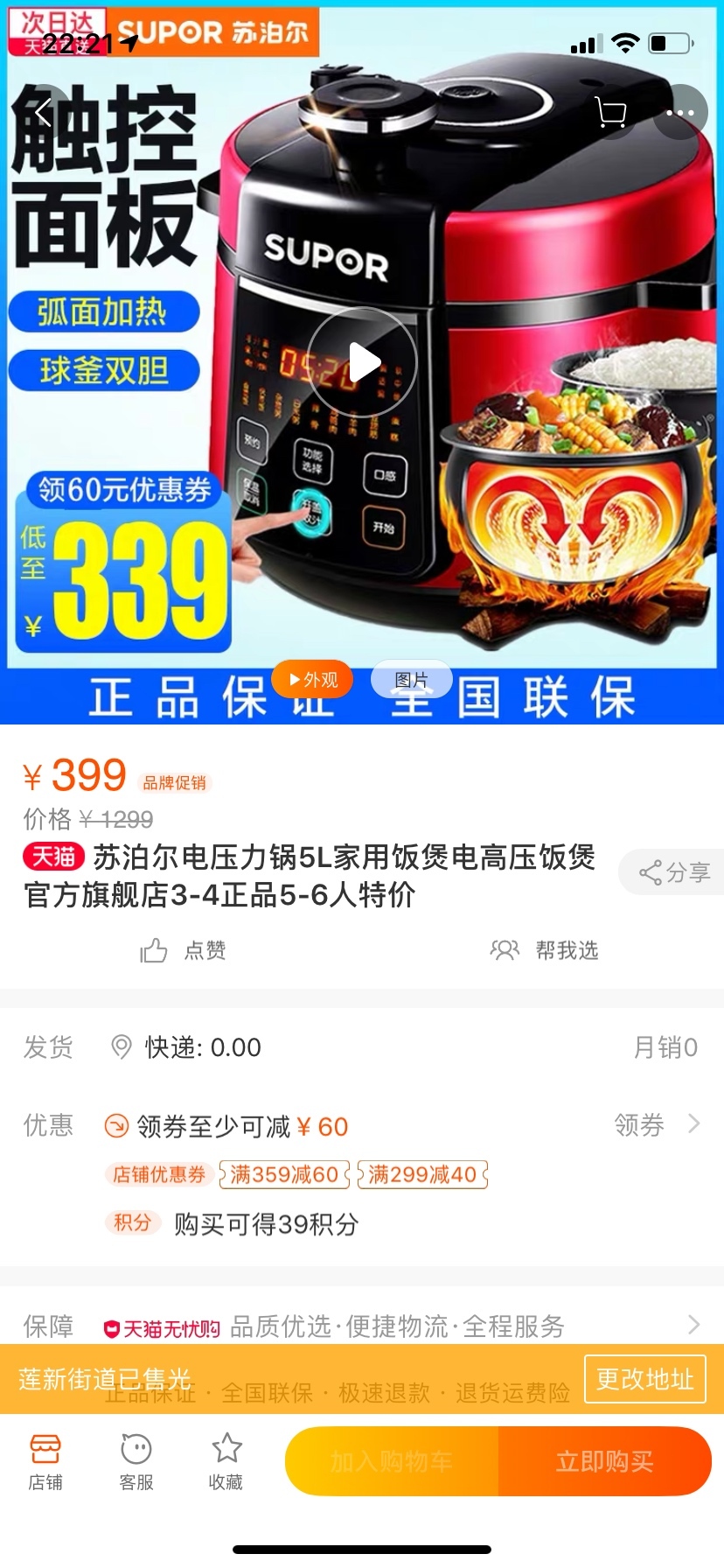
Task: Tap 帮我选 to ask friends
Action: tap(544, 950)
